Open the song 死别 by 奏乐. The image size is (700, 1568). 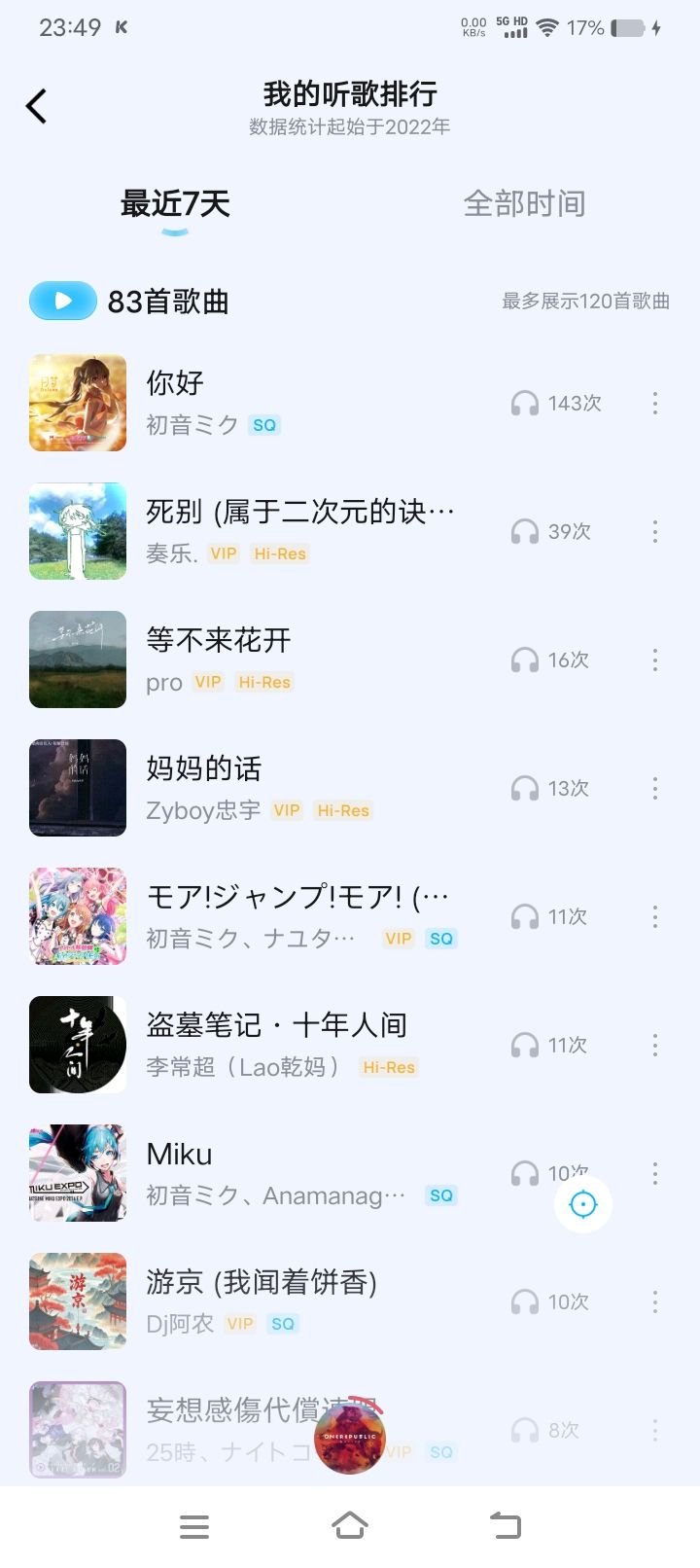click(x=292, y=512)
